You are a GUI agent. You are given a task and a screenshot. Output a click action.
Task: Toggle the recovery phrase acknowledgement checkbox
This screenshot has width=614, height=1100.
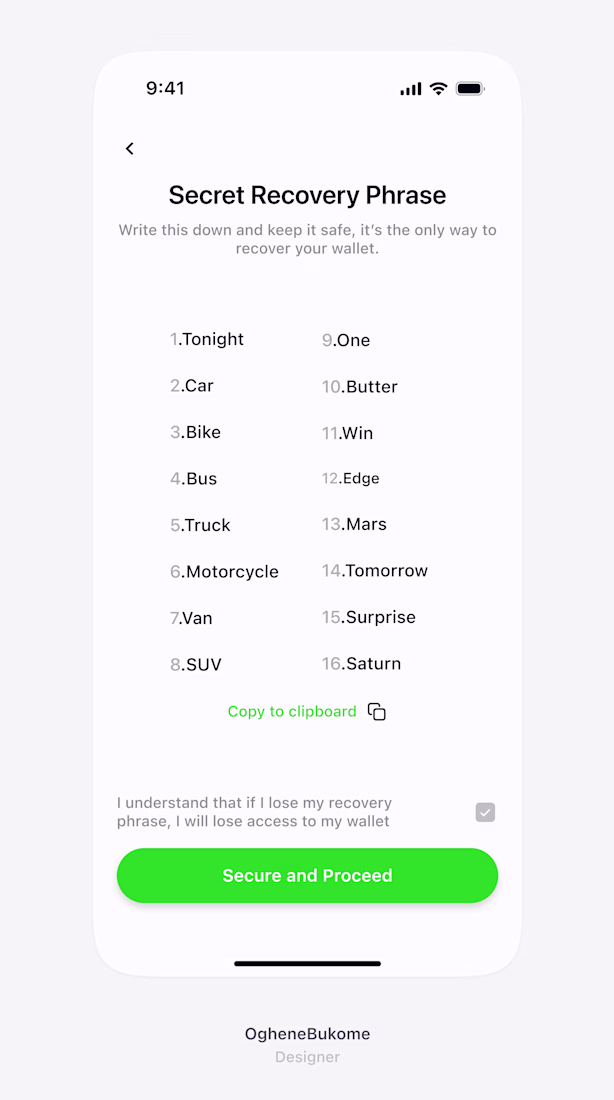coord(485,812)
